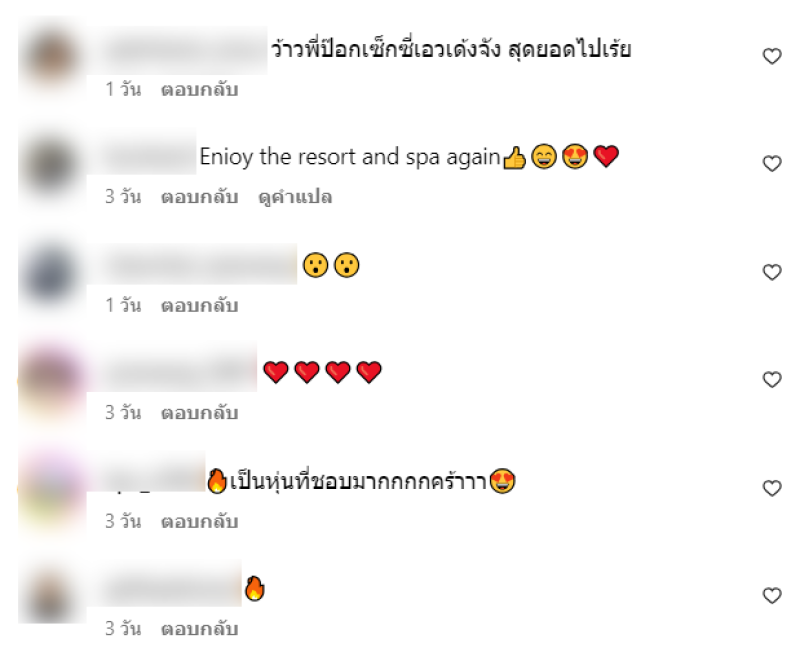Like the 'Enjoy the resort and spa' comment

pos(772,164)
